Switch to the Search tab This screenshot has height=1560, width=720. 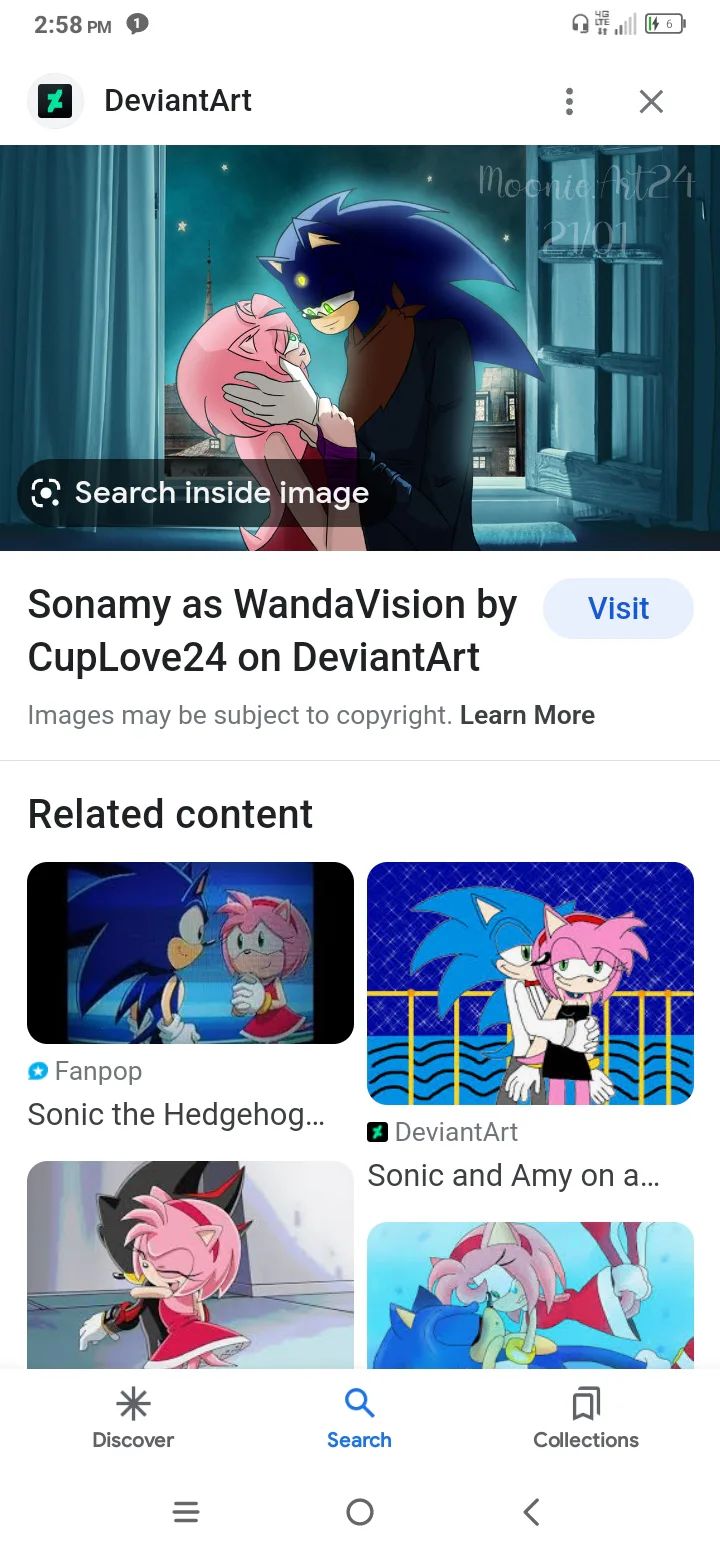(x=359, y=1418)
